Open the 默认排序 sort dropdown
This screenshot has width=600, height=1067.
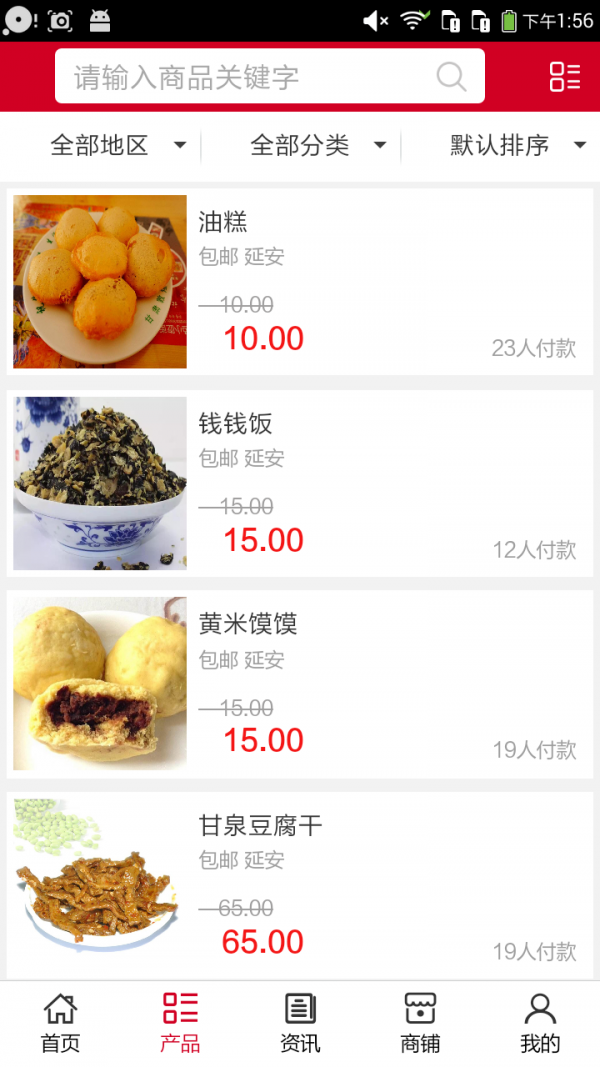coord(517,146)
